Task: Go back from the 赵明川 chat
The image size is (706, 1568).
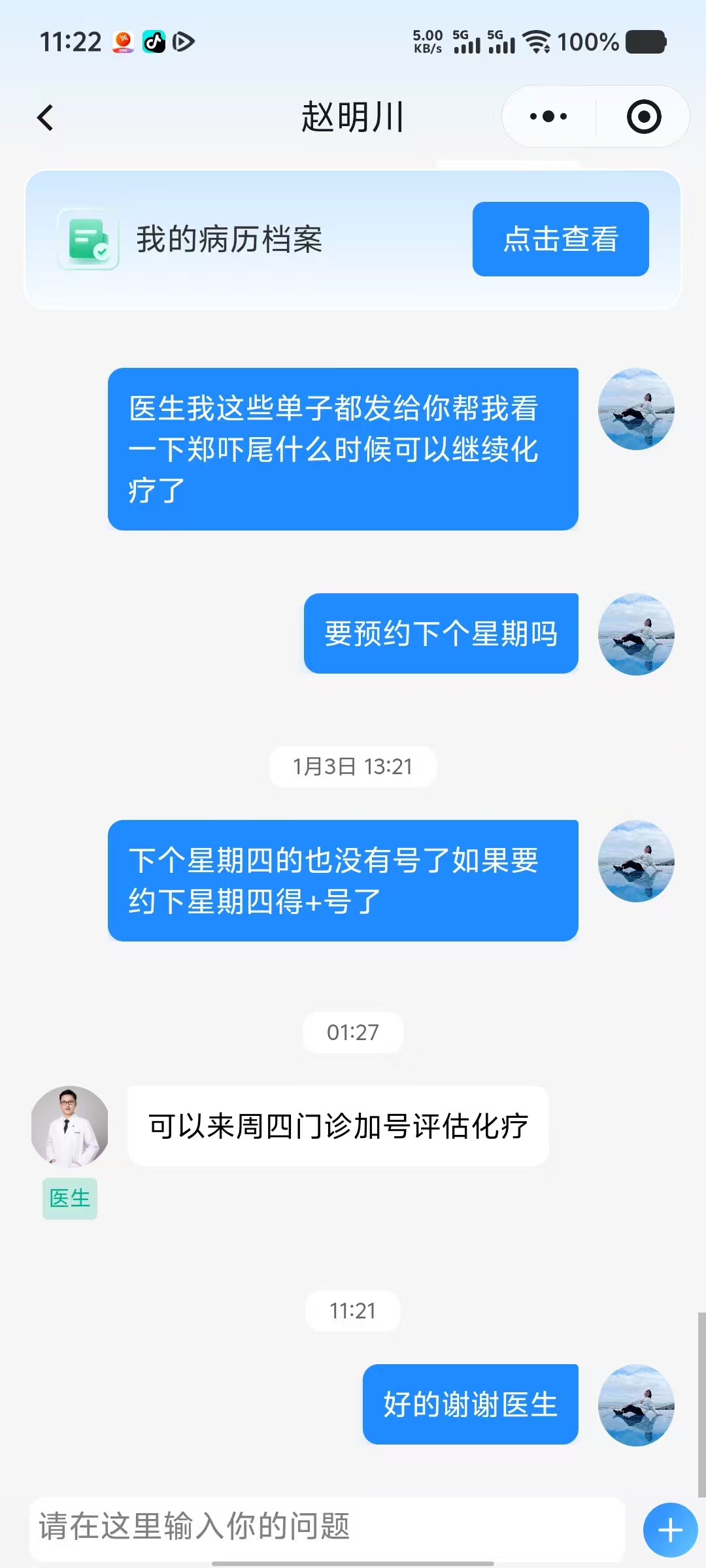Action: click(45, 118)
